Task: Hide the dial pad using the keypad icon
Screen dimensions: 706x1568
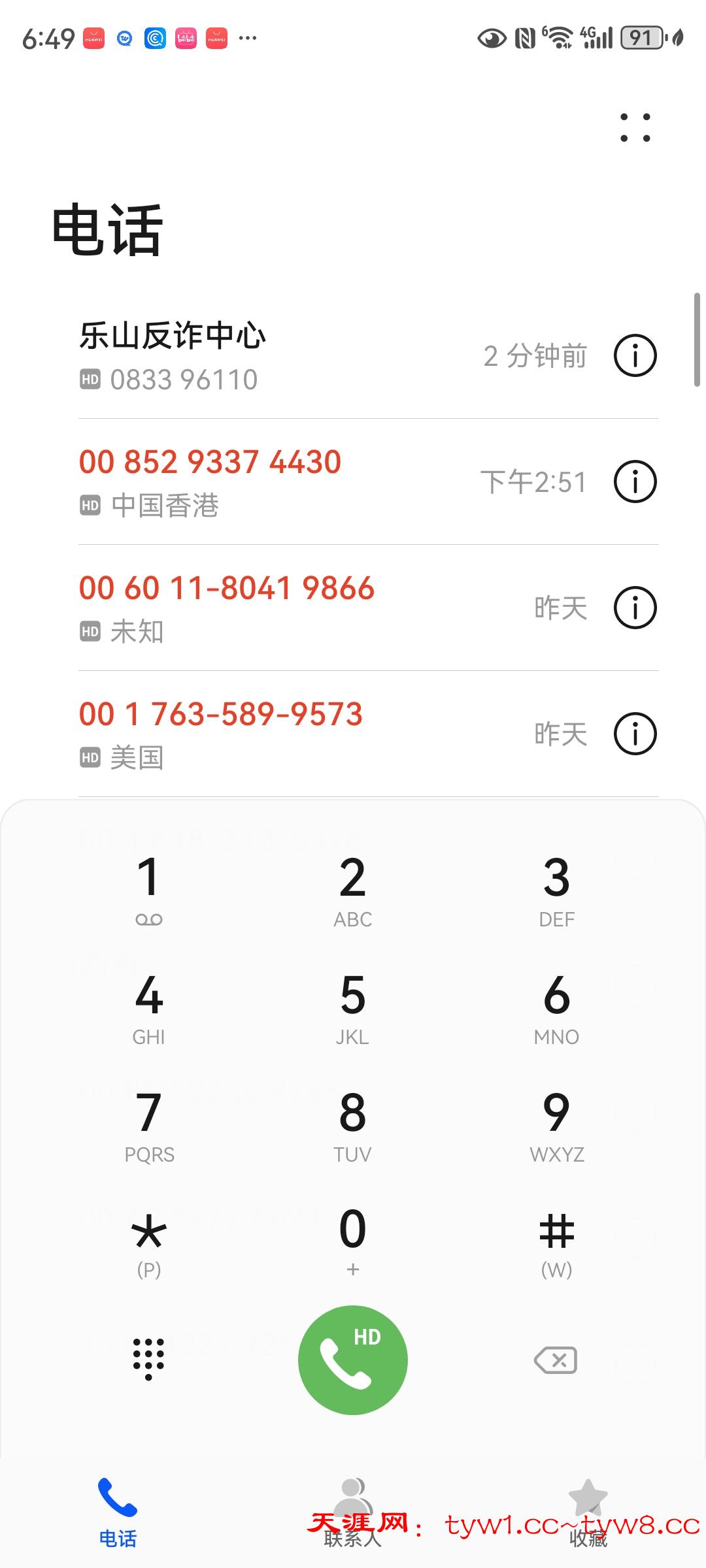Action: [149, 1359]
